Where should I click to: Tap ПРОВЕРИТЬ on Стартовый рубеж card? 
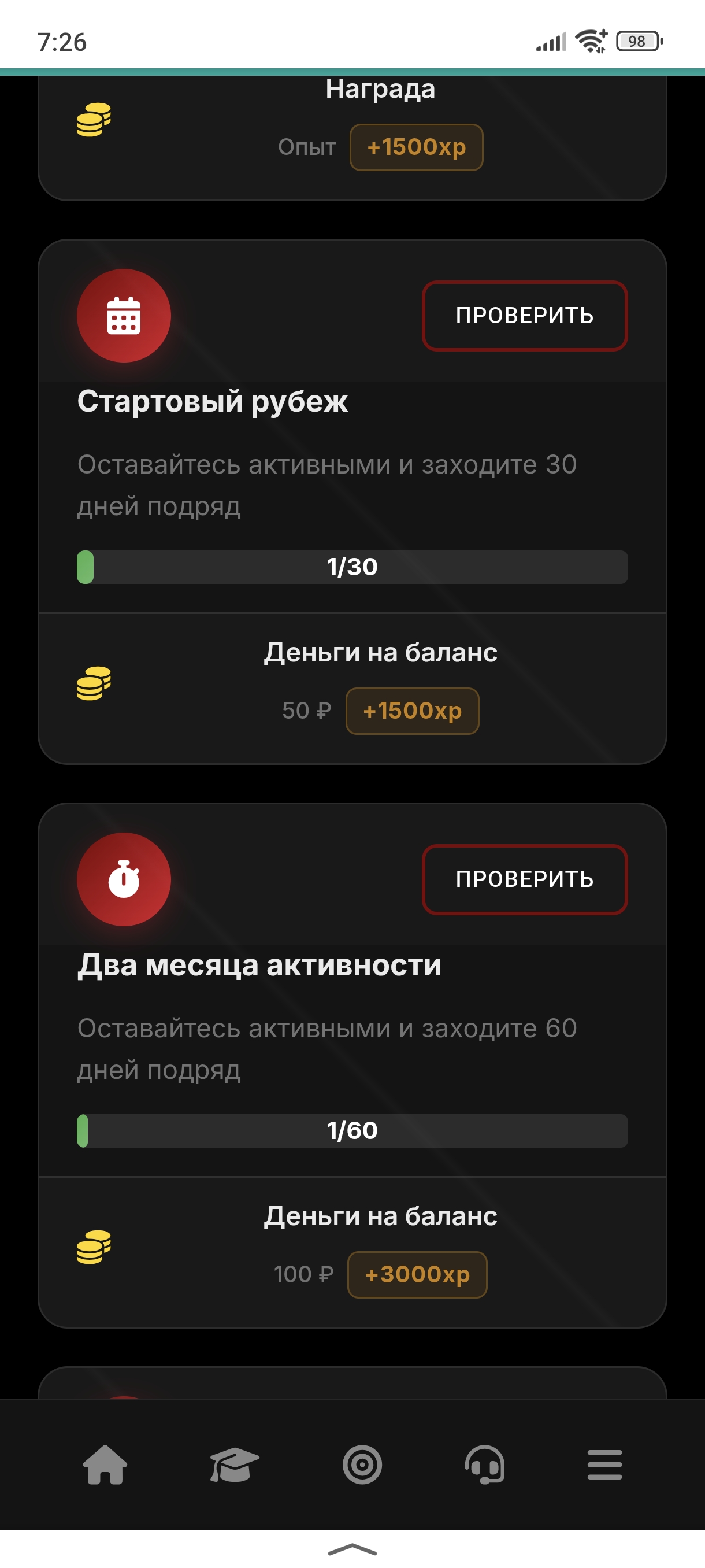tap(525, 315)
